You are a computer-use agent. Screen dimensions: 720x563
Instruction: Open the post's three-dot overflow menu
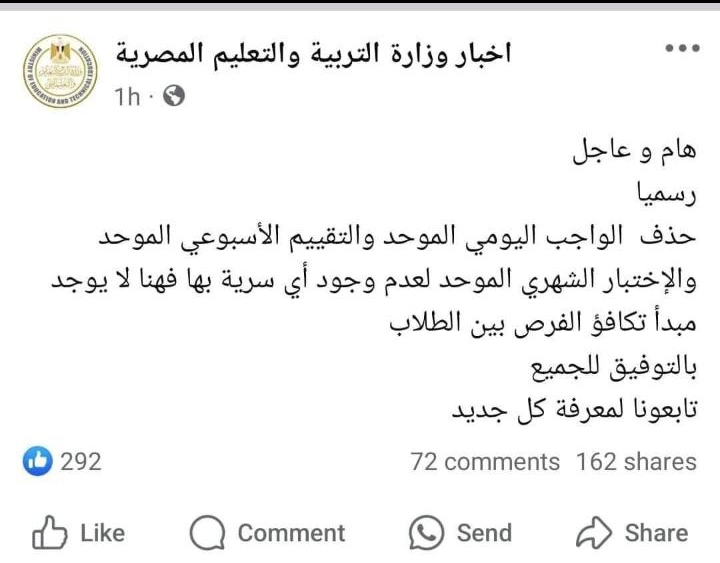click(x=682, y=49)
